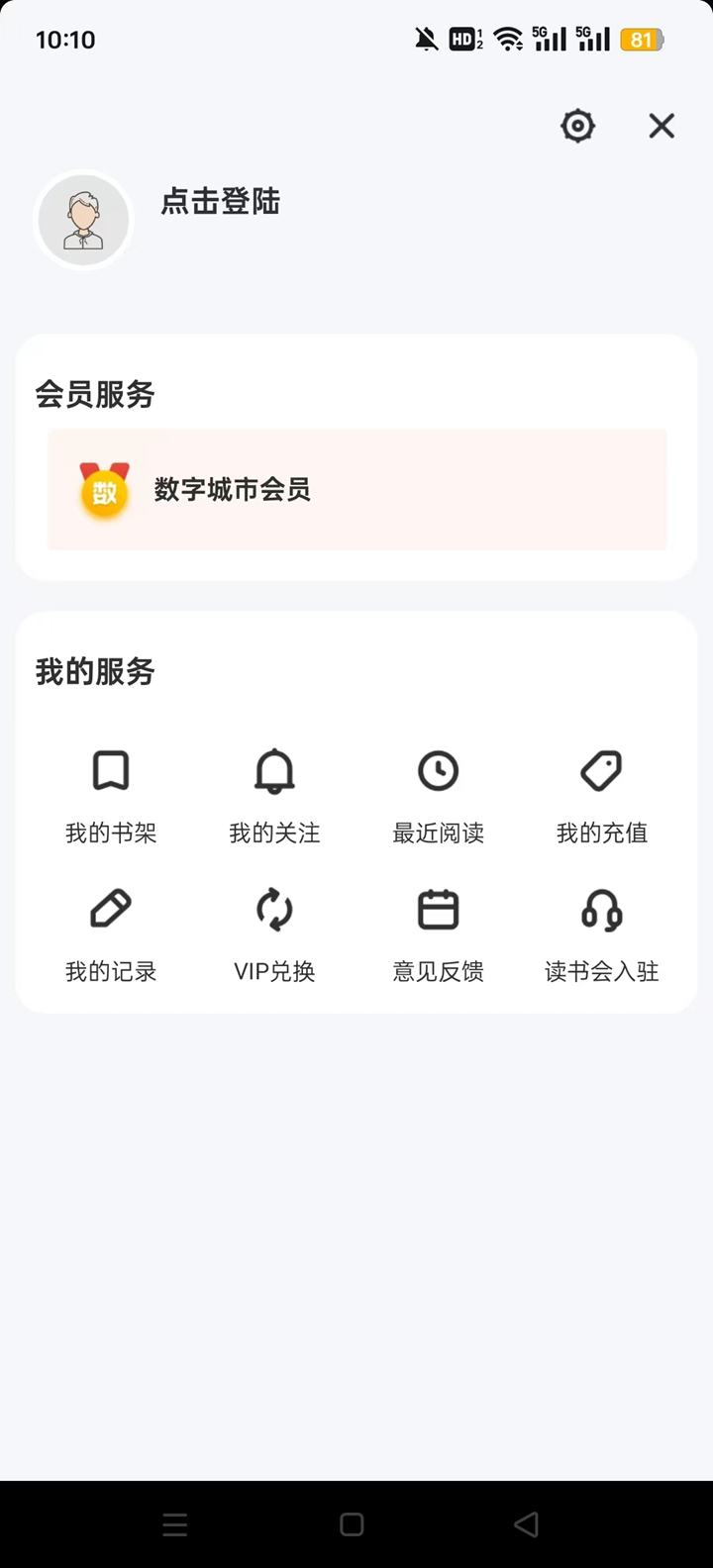This screenshot has height=1568, width=713.
Task: View 我的关注 followed items
Action: pyautogui.click(x=274, y=795)
